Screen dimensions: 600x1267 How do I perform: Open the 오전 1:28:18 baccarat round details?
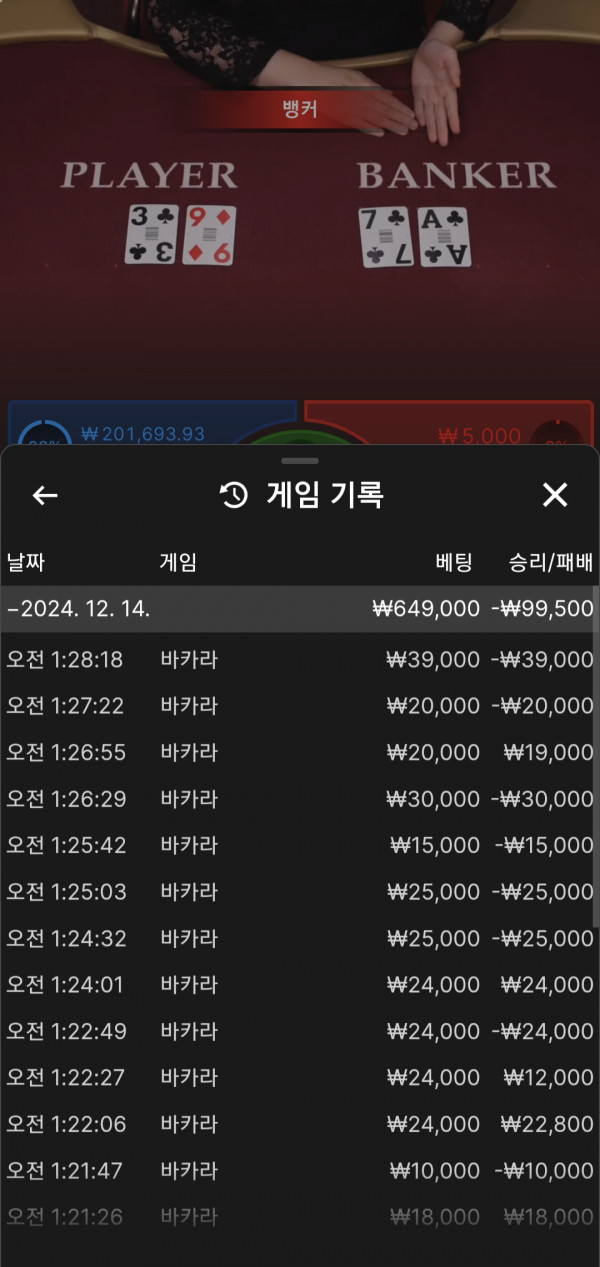pyautogui.click(x=298, y=659)
